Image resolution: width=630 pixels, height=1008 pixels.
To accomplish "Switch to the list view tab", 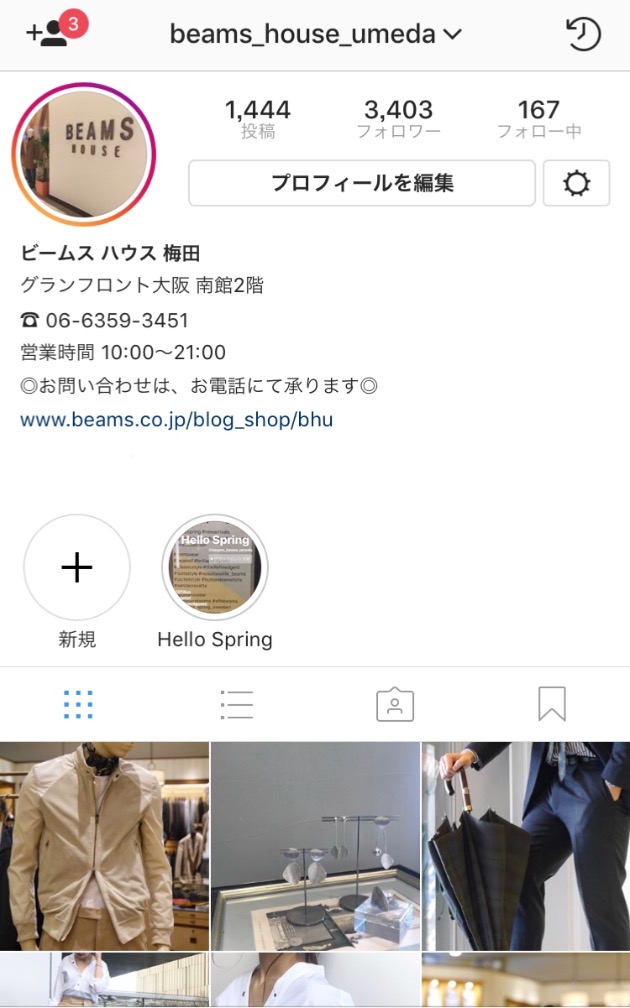I will coord(236,705).
